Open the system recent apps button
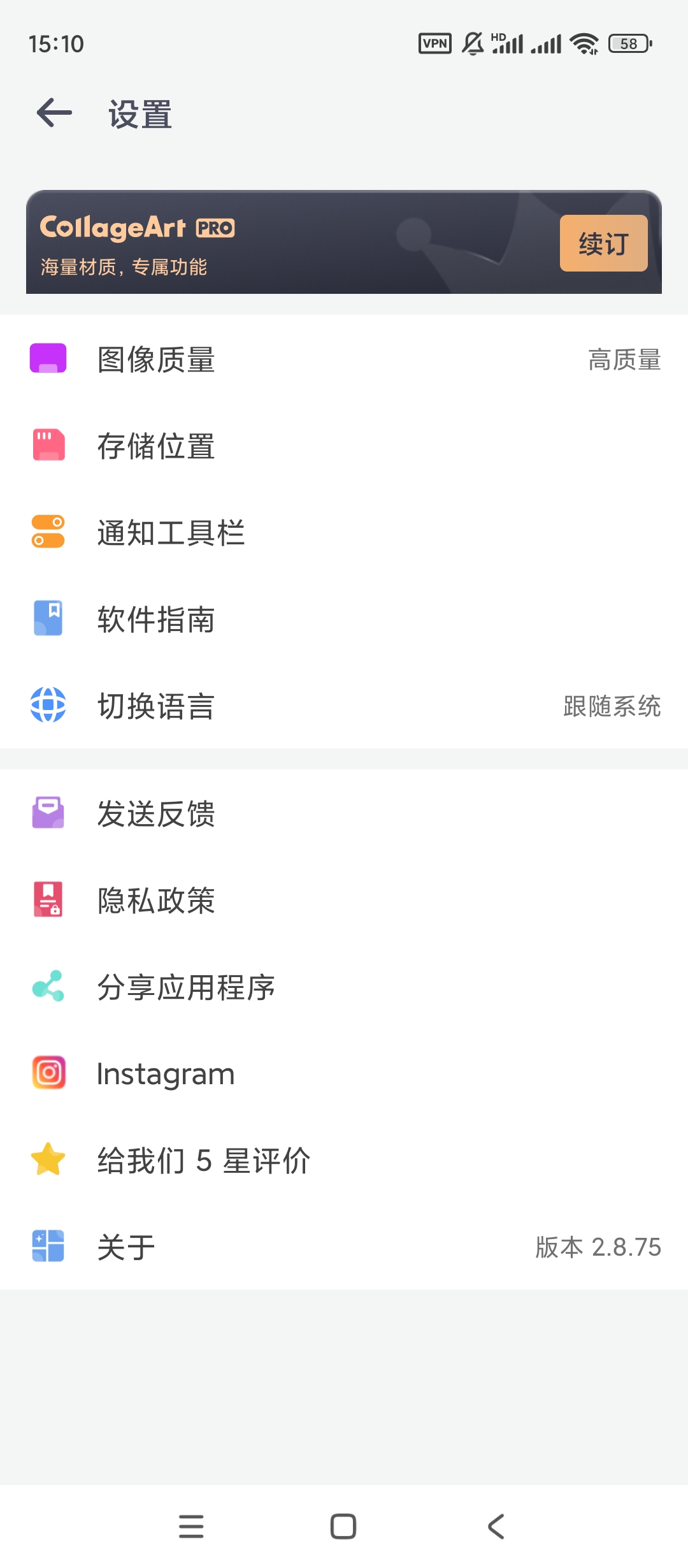 tap(191, 1527)
